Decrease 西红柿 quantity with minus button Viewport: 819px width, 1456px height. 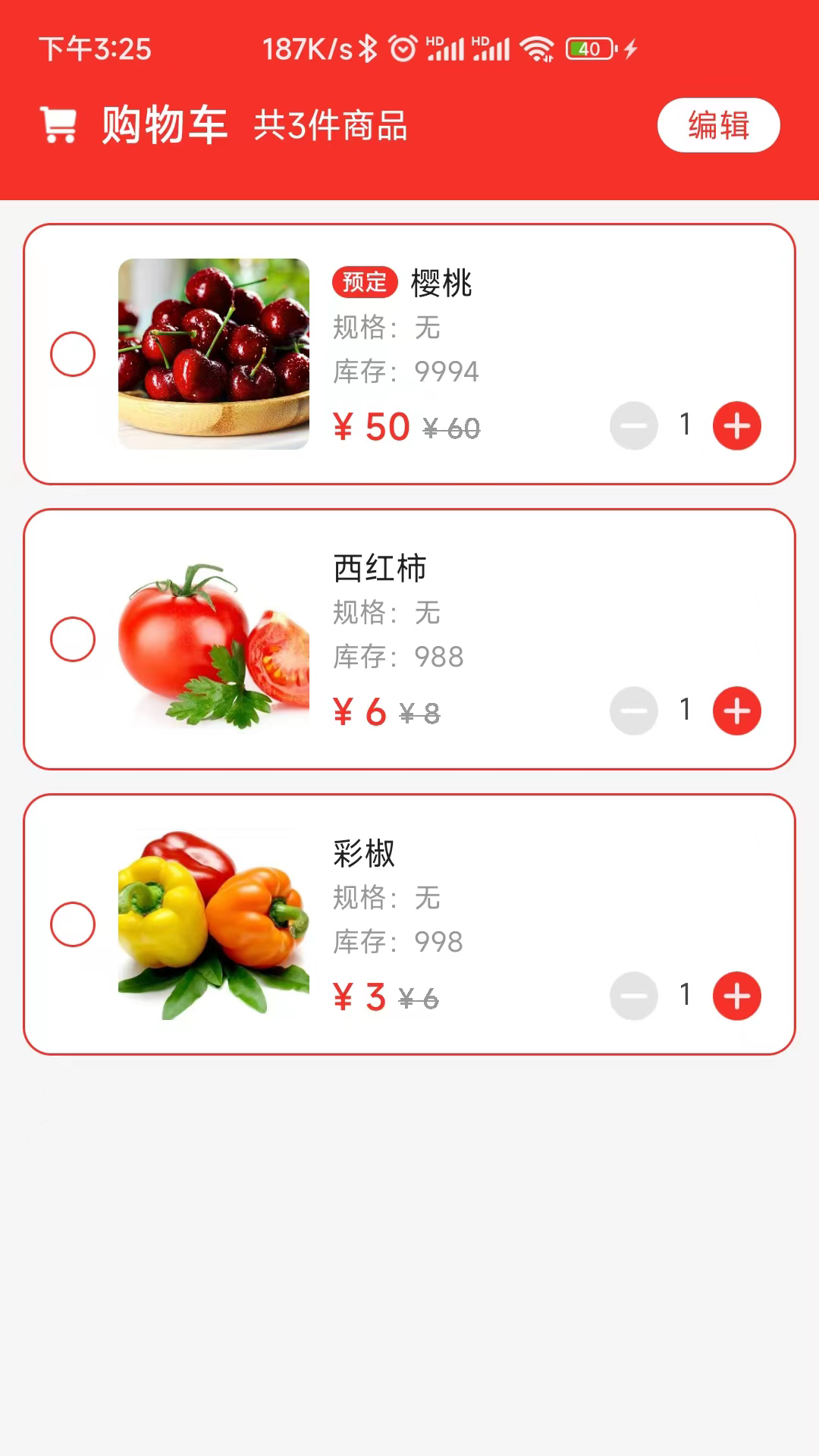click(x=634, y=711)
